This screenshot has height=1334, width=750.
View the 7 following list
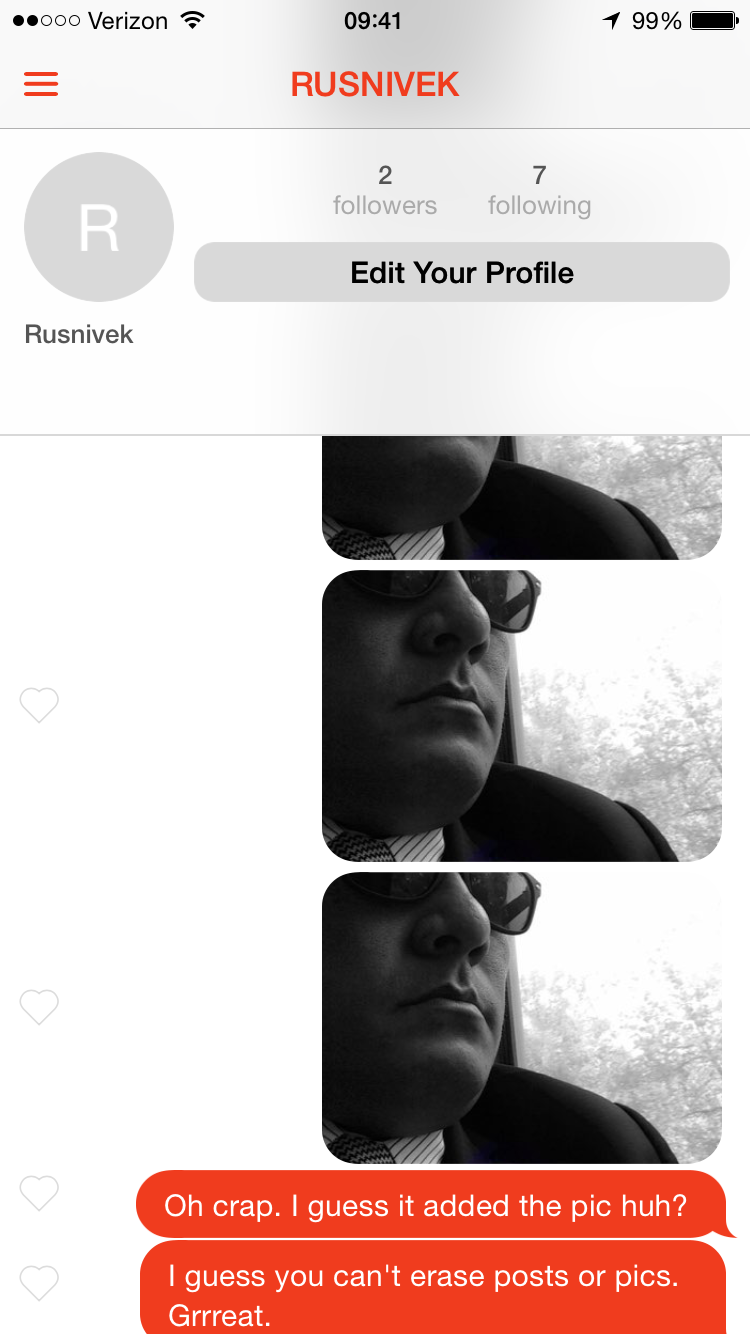click(x=539, y=190)
